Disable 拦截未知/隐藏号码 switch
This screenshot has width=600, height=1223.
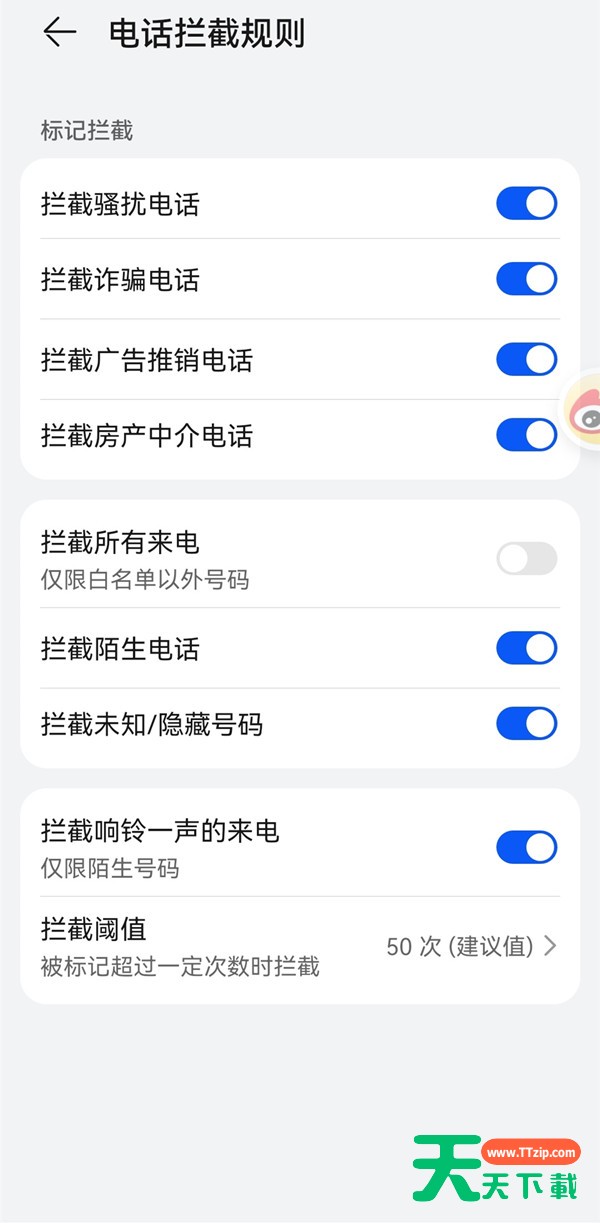[527, 724]
